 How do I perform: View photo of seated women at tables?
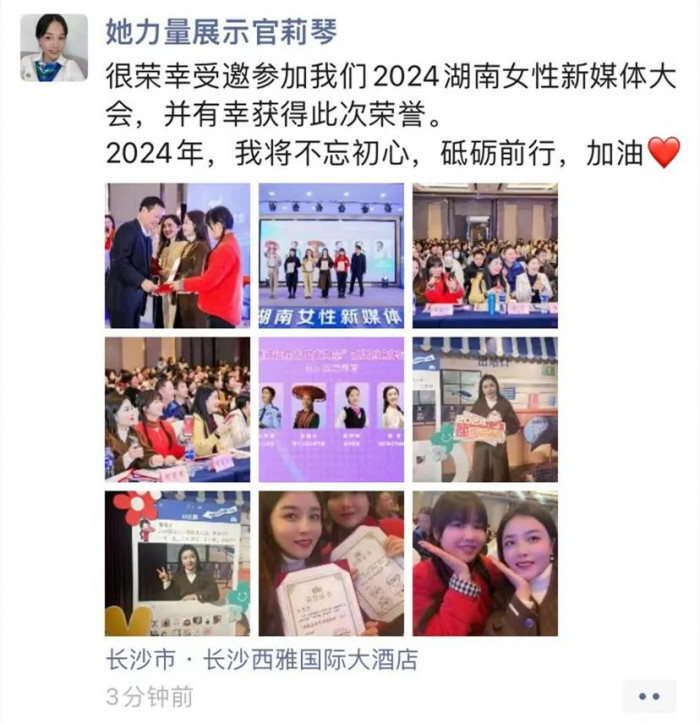(177, 409)
